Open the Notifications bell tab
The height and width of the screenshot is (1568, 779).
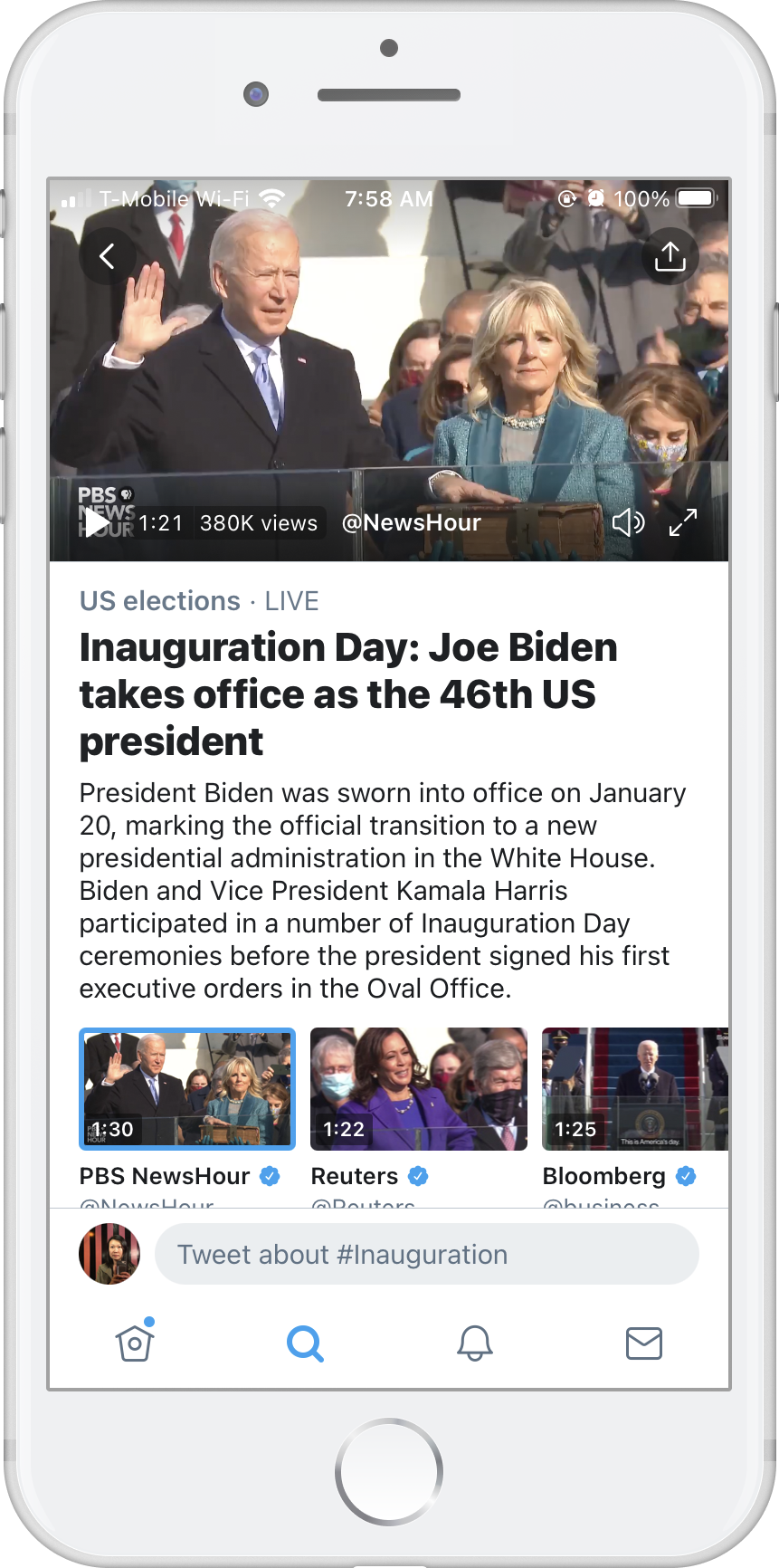coord(475,1343)
